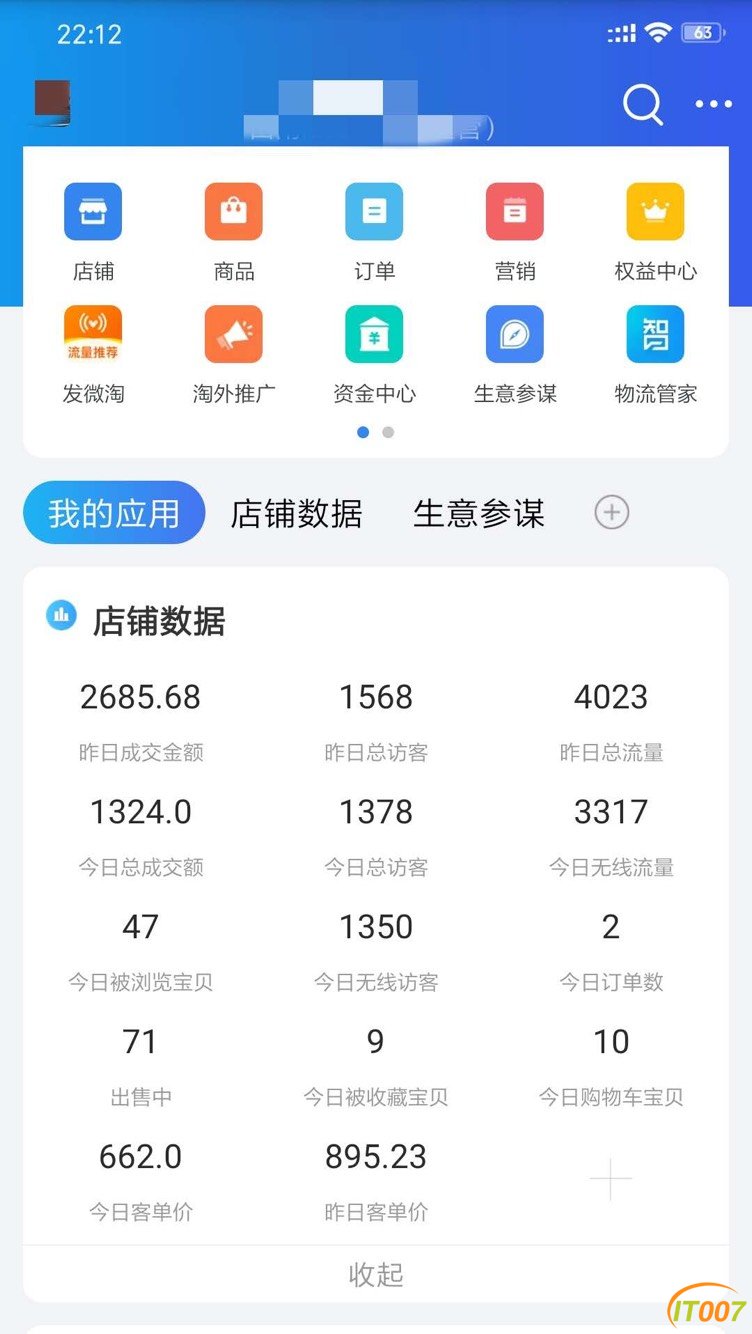Open 权益中心

pyautogui.click(x=655, y=211)
